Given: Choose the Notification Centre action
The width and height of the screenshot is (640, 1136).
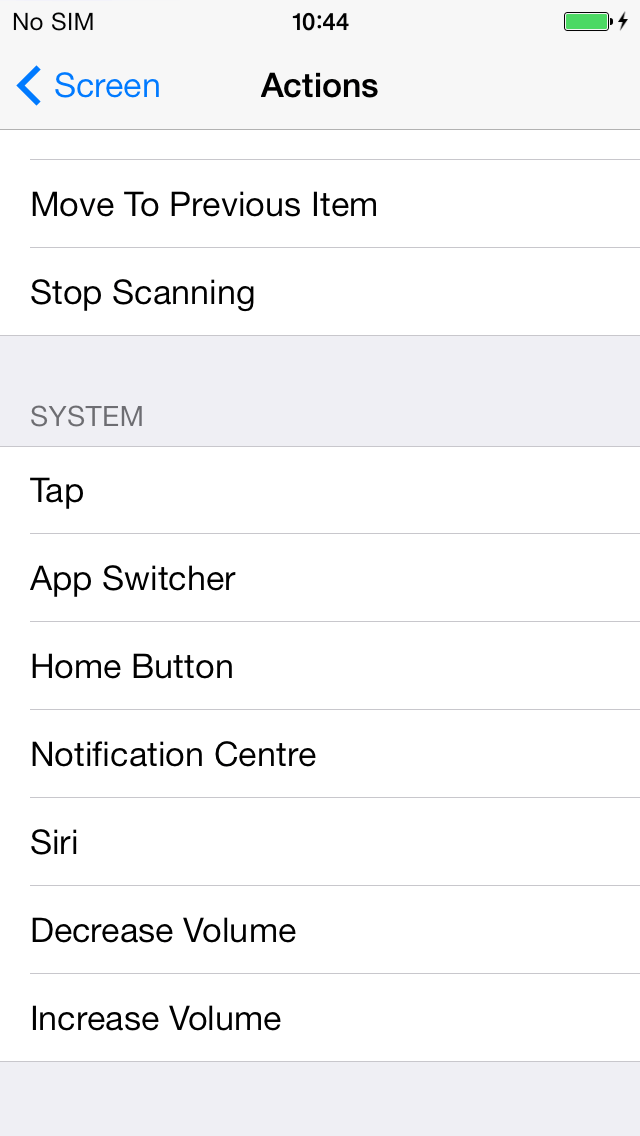Looking at the screenshot, I should [320, 753].
